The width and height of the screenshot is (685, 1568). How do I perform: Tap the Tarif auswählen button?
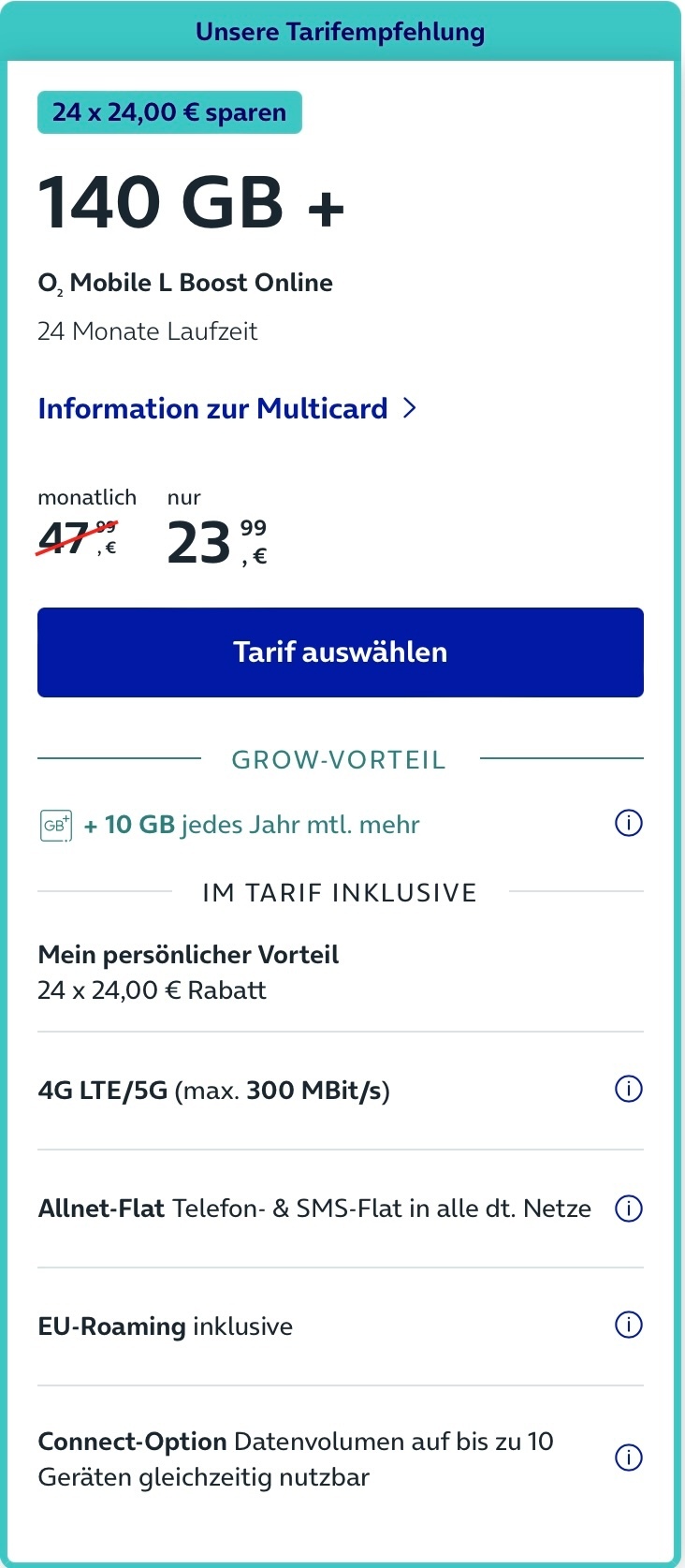click(341, 652)
